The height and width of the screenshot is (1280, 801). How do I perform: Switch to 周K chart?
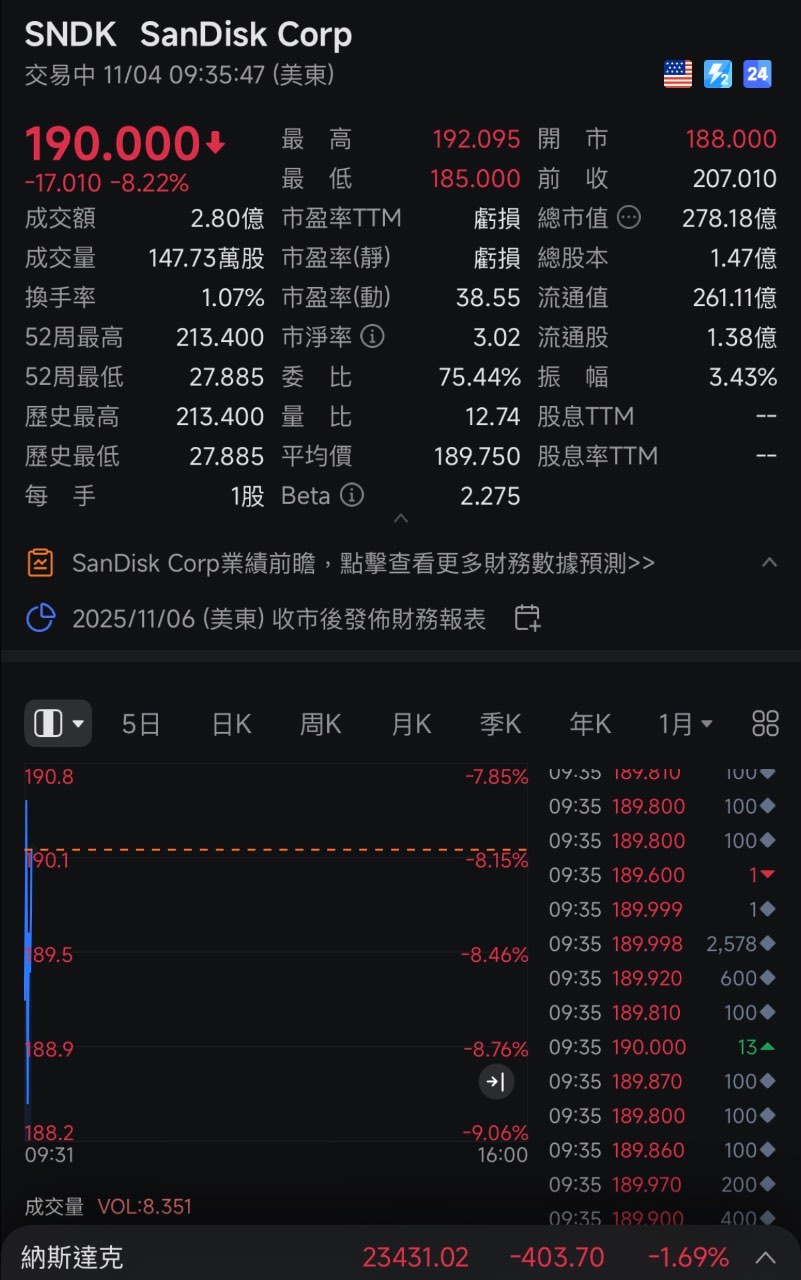click(321, 724)
